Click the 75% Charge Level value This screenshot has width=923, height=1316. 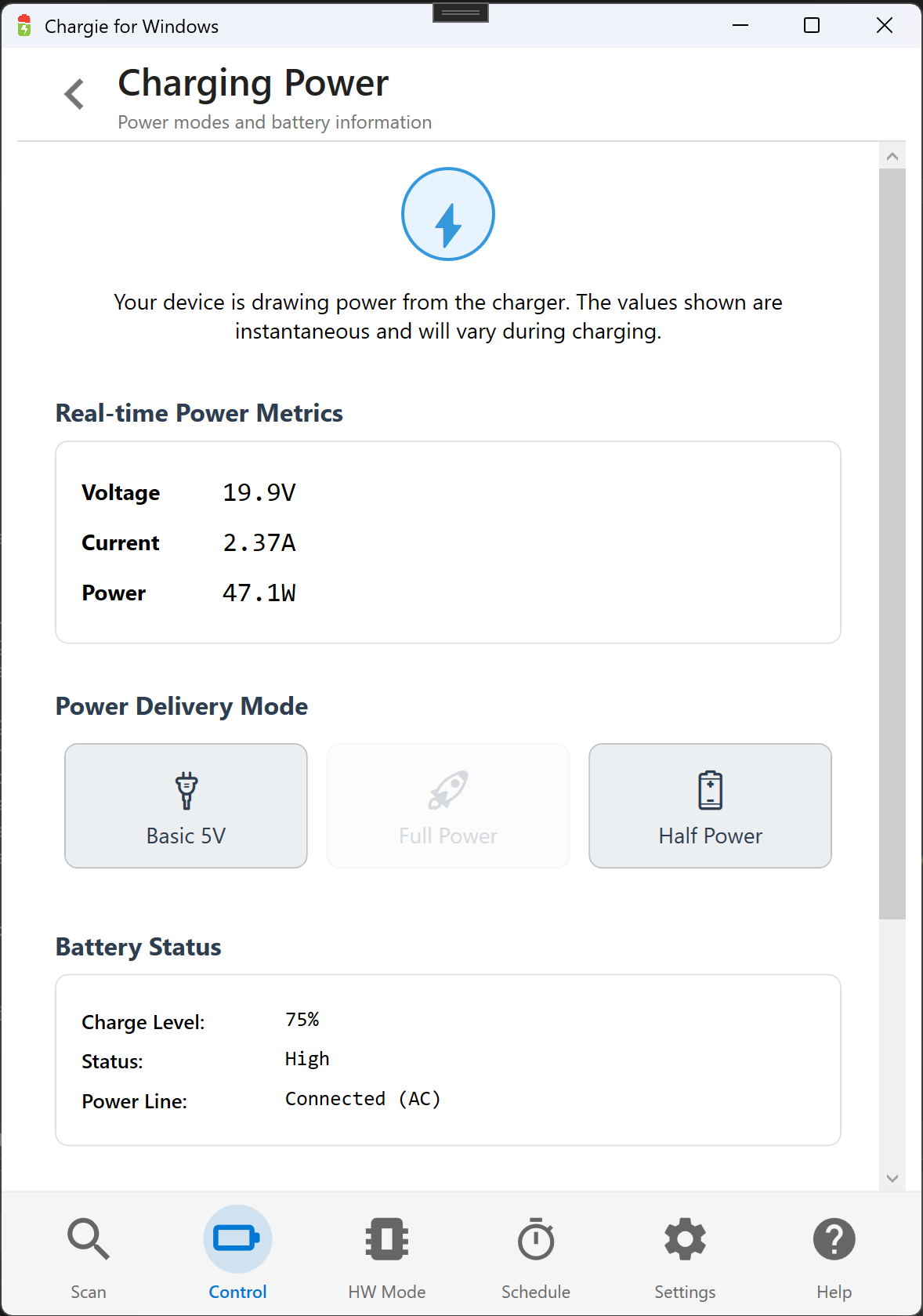click(x=302, y=1019)
